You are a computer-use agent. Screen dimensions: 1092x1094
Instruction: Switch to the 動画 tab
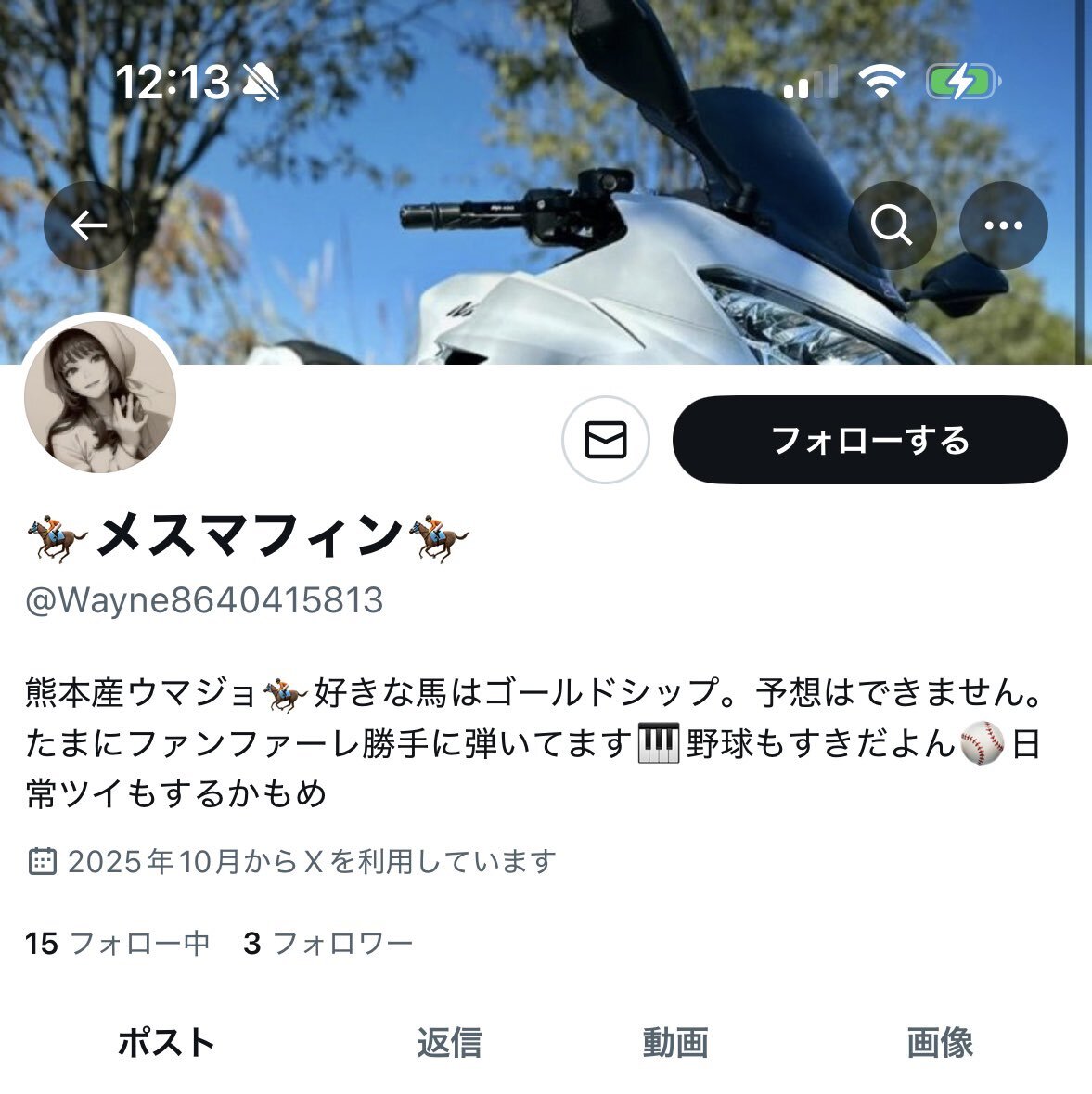(x=675, y=1042)
